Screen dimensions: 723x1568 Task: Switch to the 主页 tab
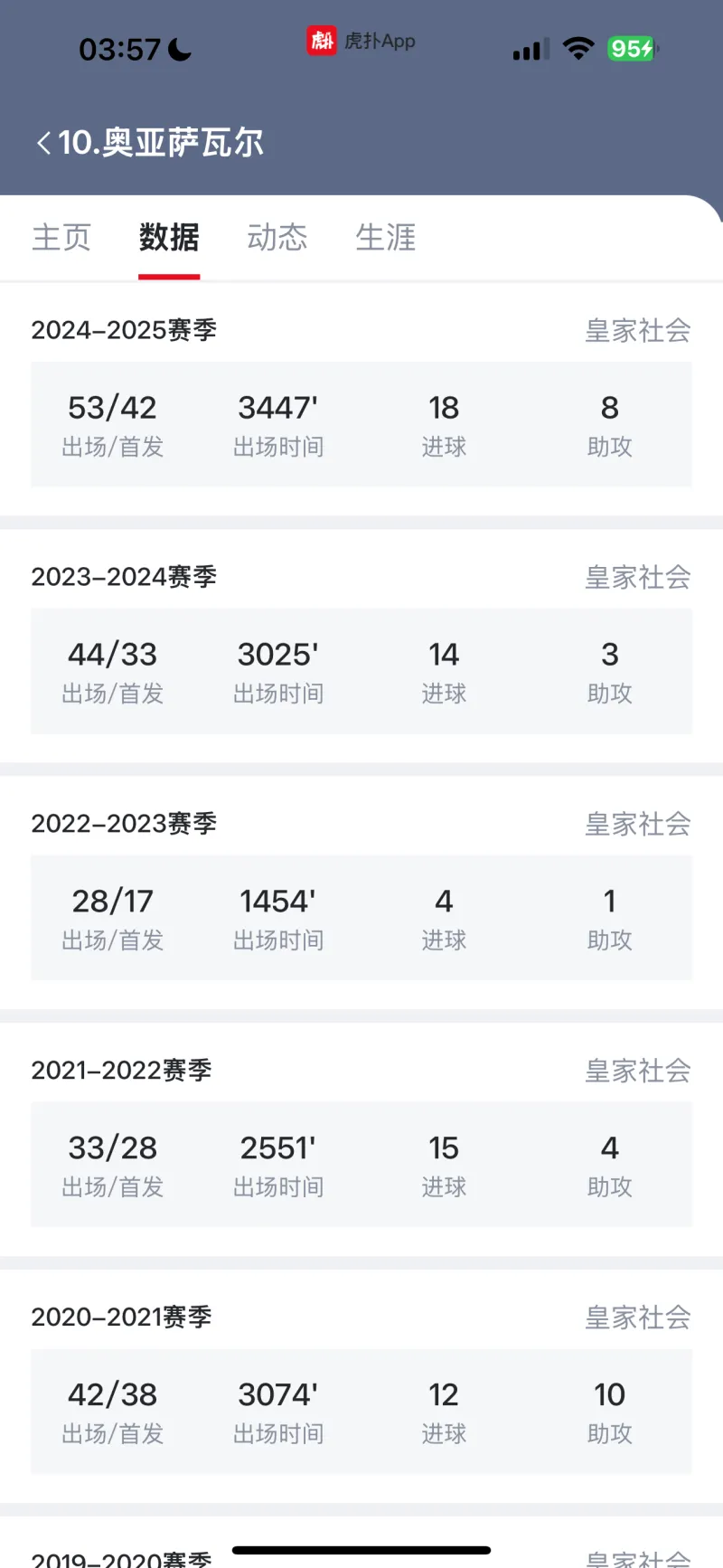[x=61, y=238]
